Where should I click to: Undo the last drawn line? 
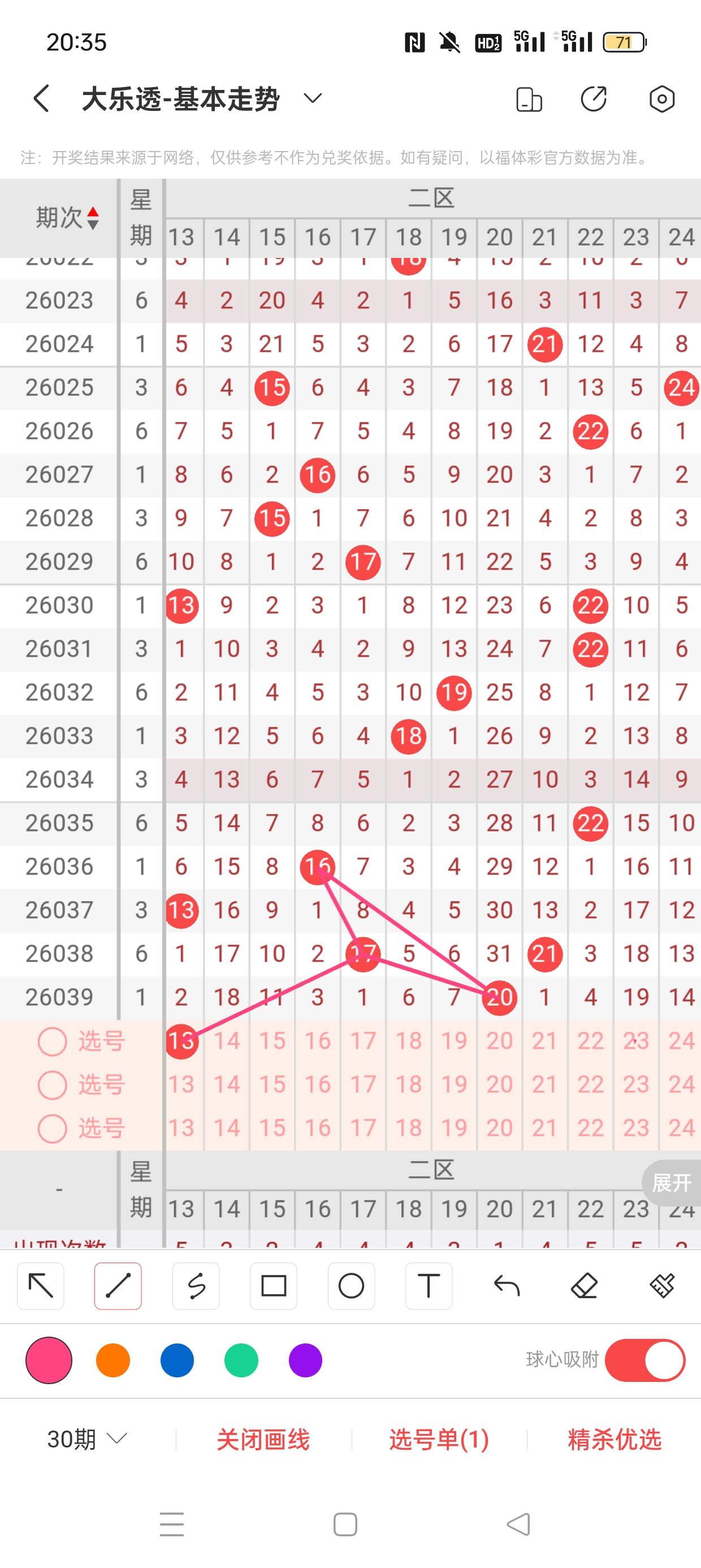coord(507,1286)
